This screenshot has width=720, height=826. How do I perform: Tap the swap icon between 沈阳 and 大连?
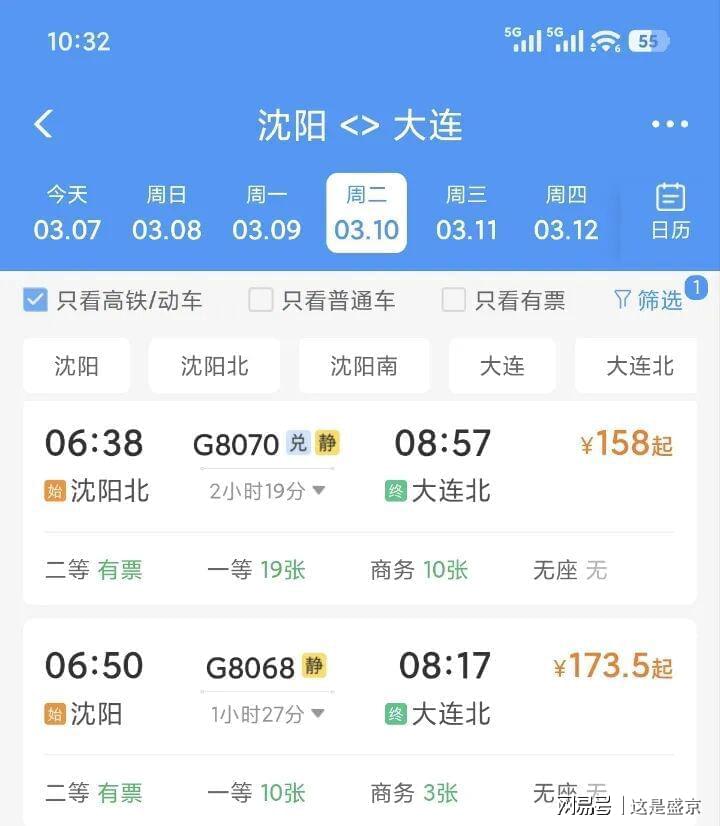pos(360,125)
